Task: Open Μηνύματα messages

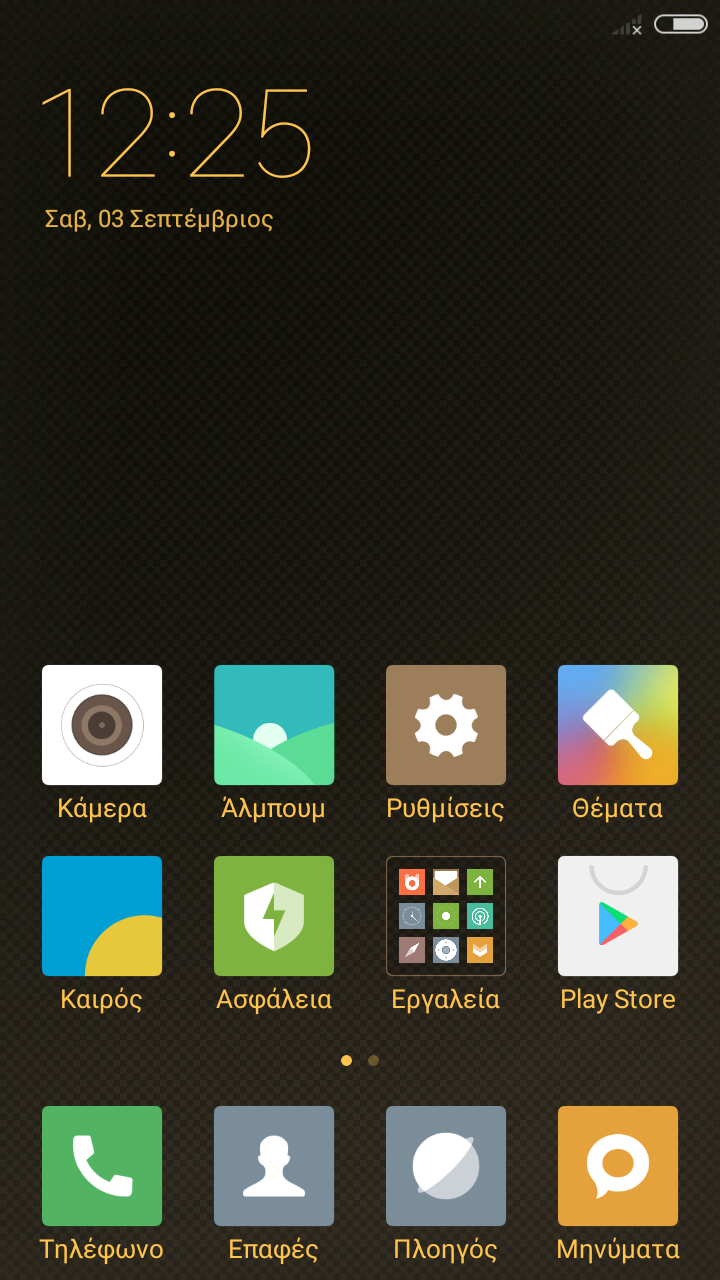Action: pos(618,1166)
